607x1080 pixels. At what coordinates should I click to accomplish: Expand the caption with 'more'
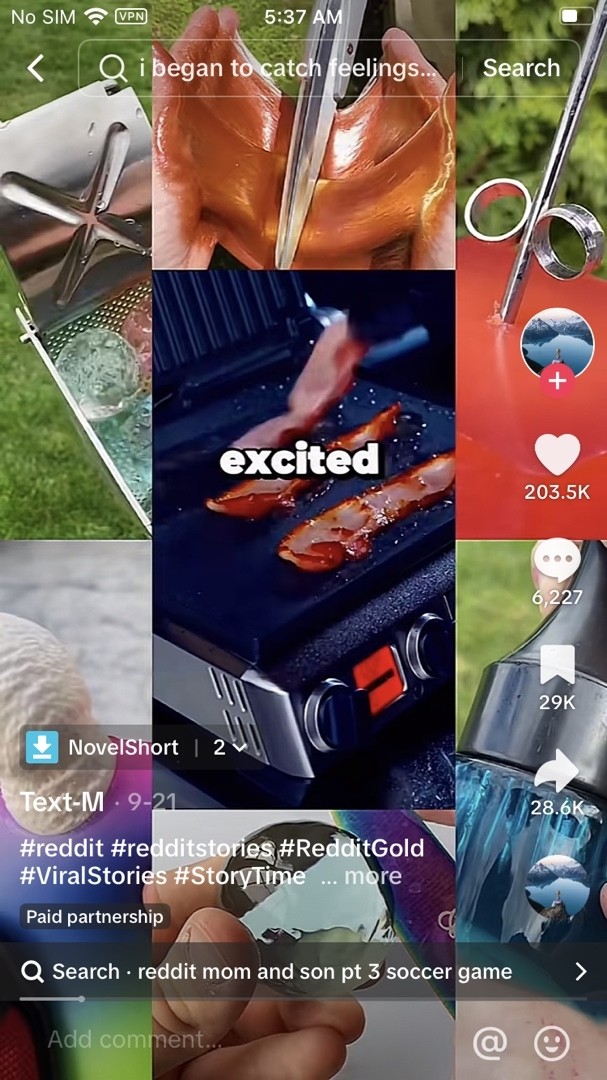[372, 877]
